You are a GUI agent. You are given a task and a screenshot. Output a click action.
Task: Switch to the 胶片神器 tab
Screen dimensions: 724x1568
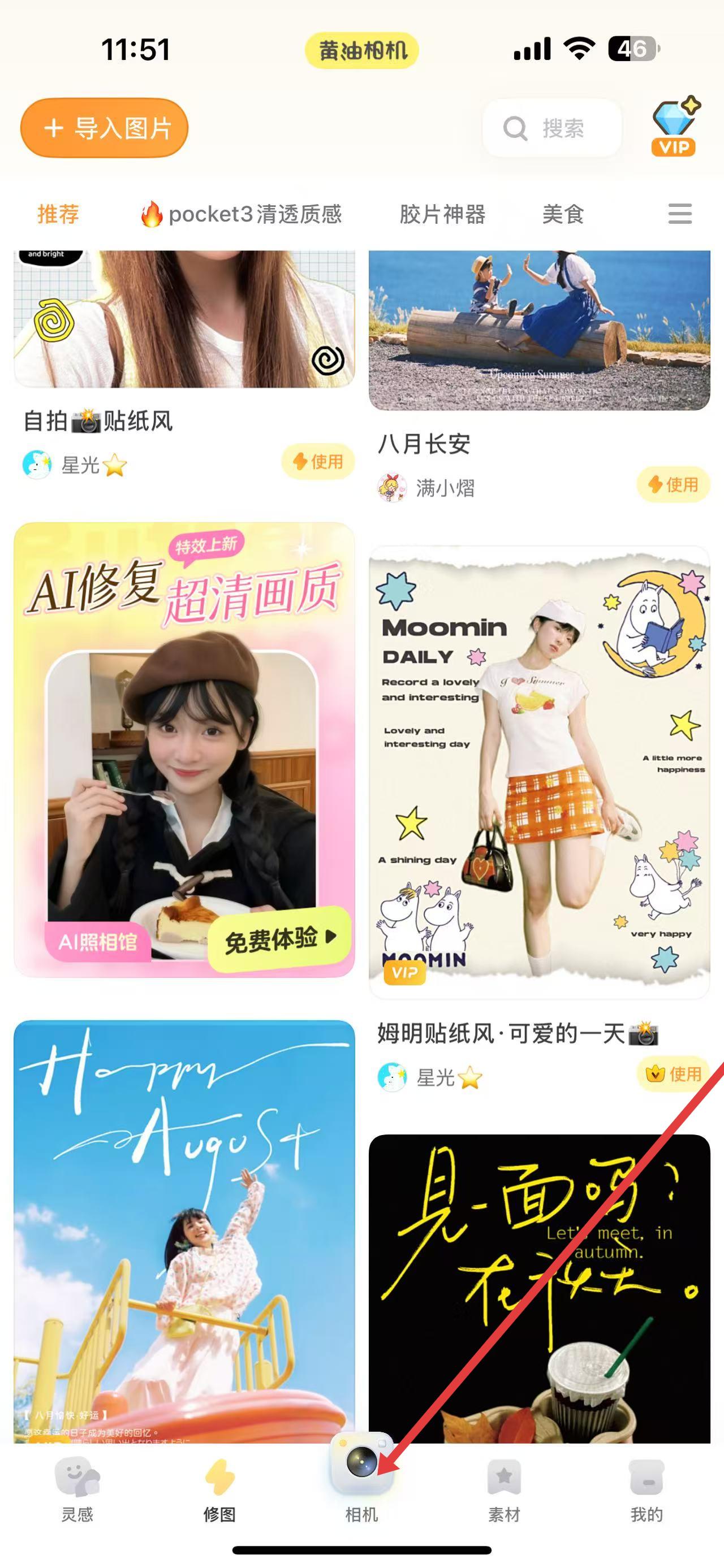[442, 214]
